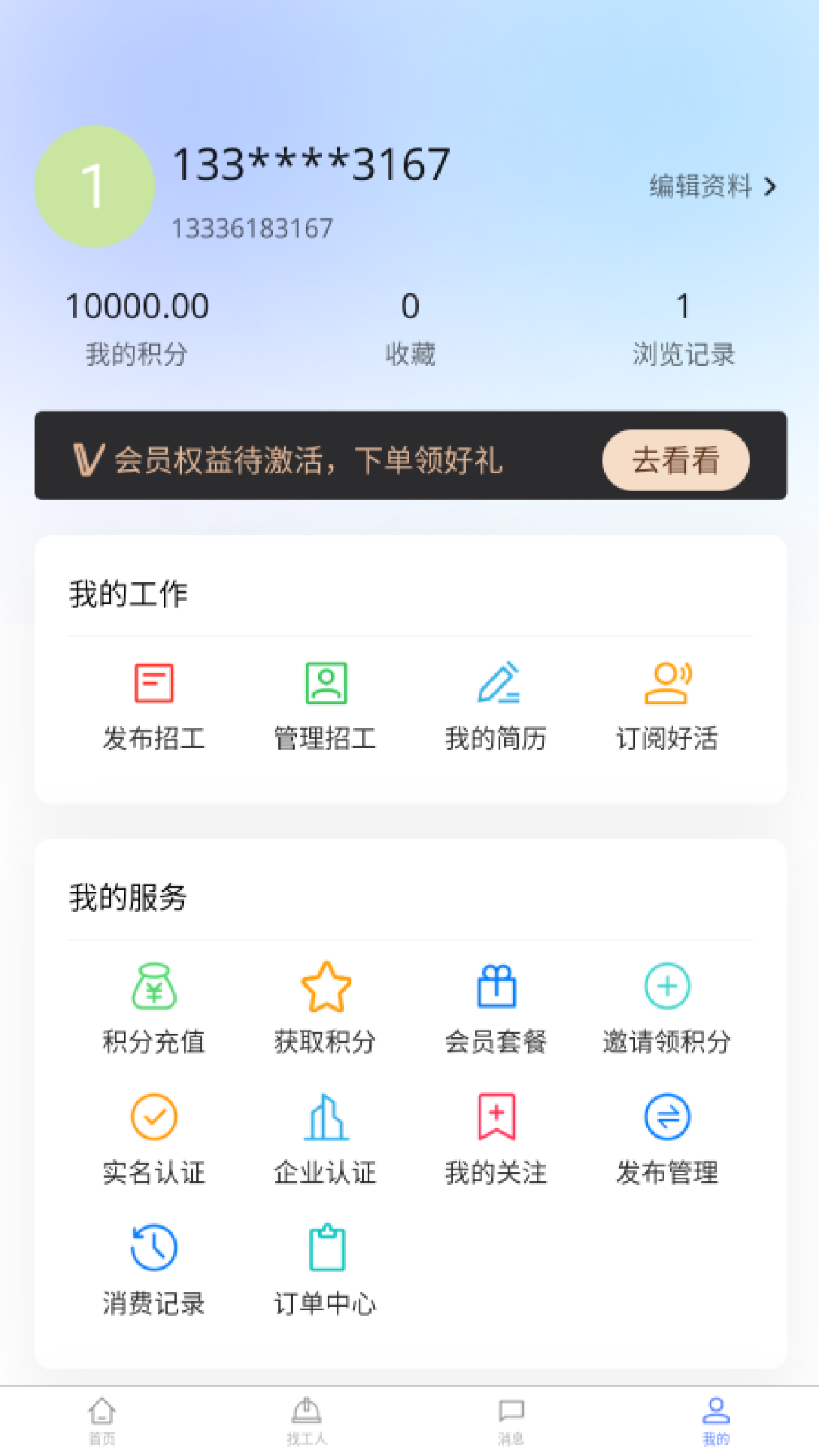Open 管理招工

tap(325, 705)
